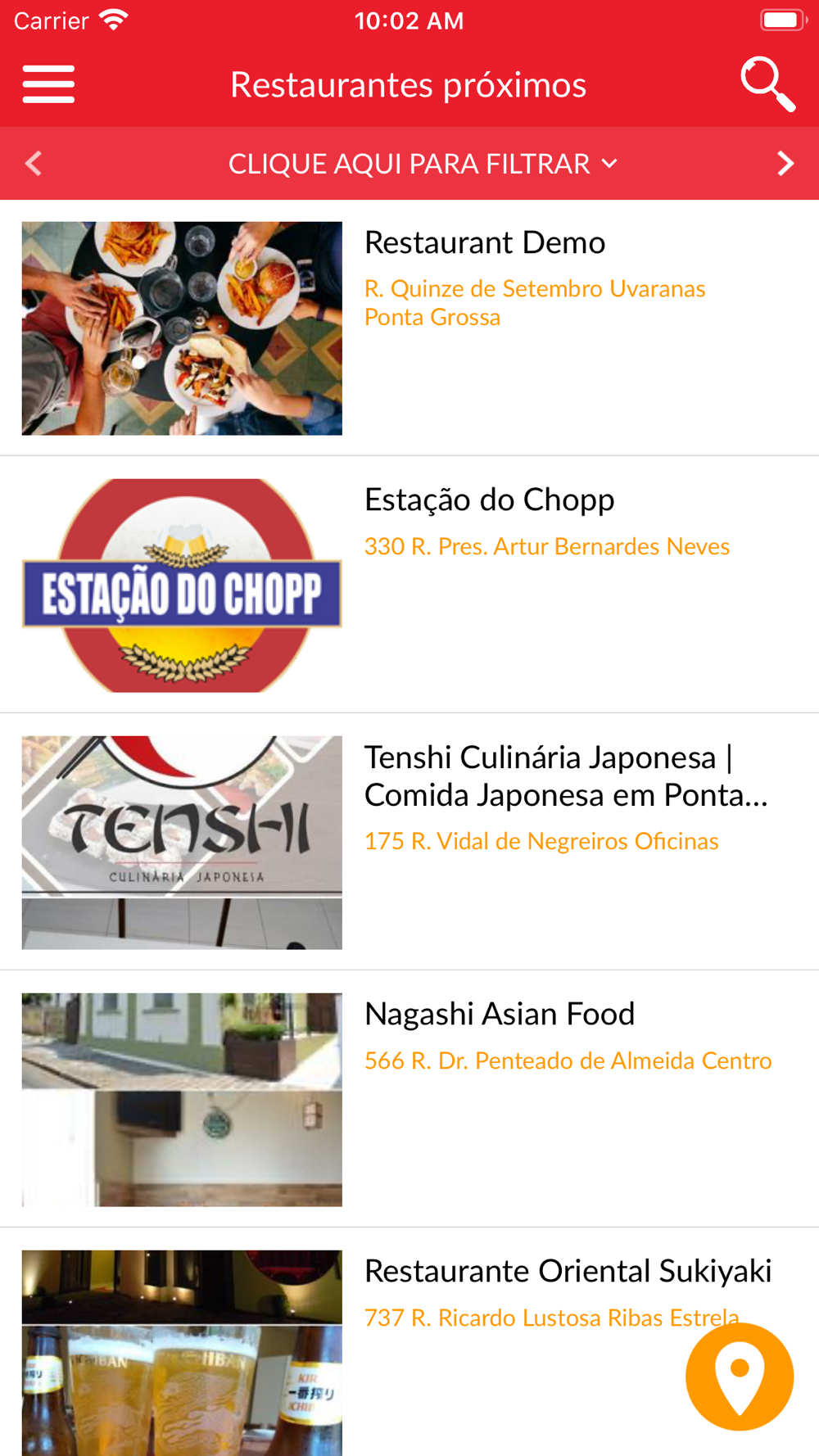Expand the CLIQUE AQUI PARA FILTRAR dropdown
819x1456 pixels.
click(422, 164)
